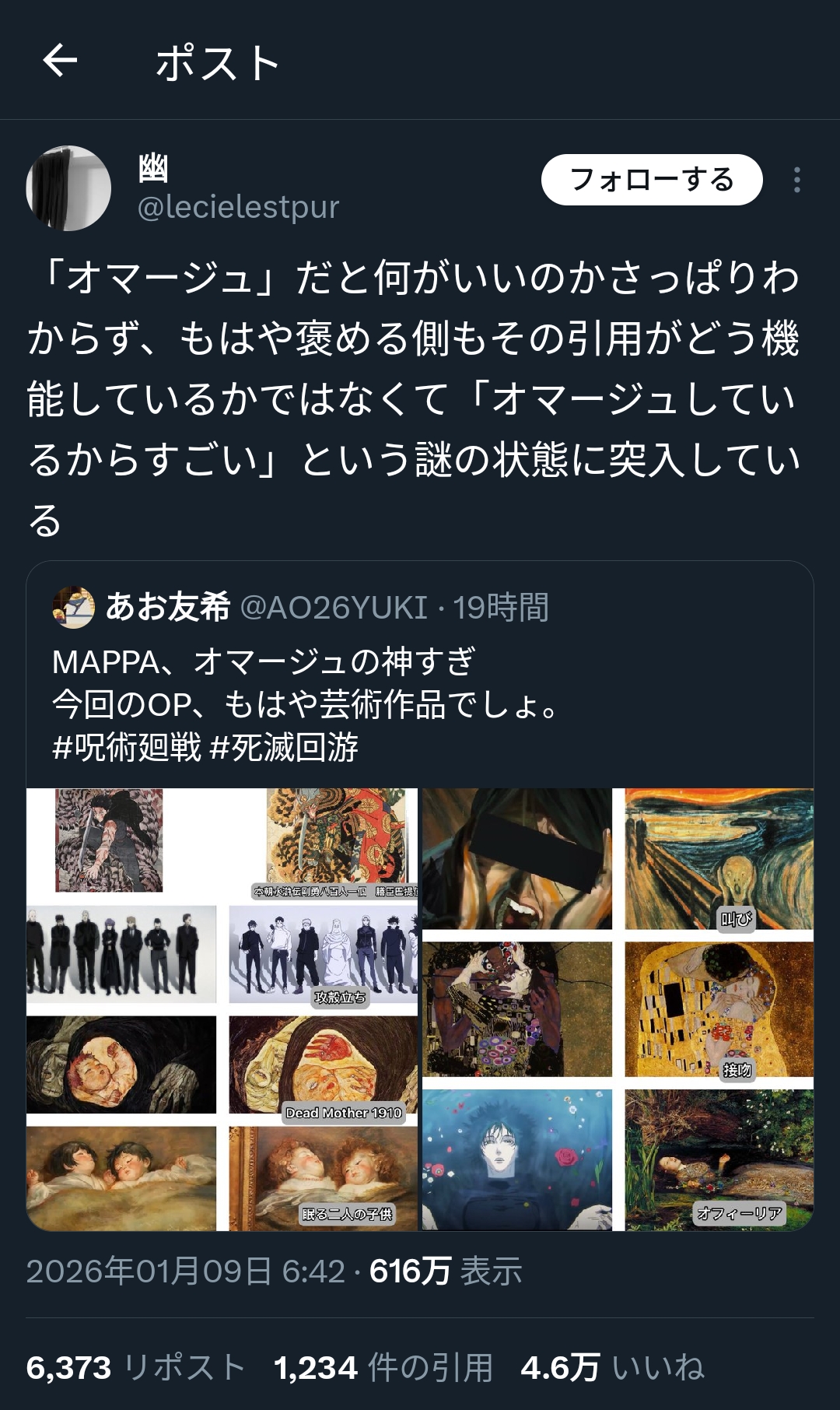Open the post overflow menu
This screenshot has height=1410, width=840.
tap(796, 180)
